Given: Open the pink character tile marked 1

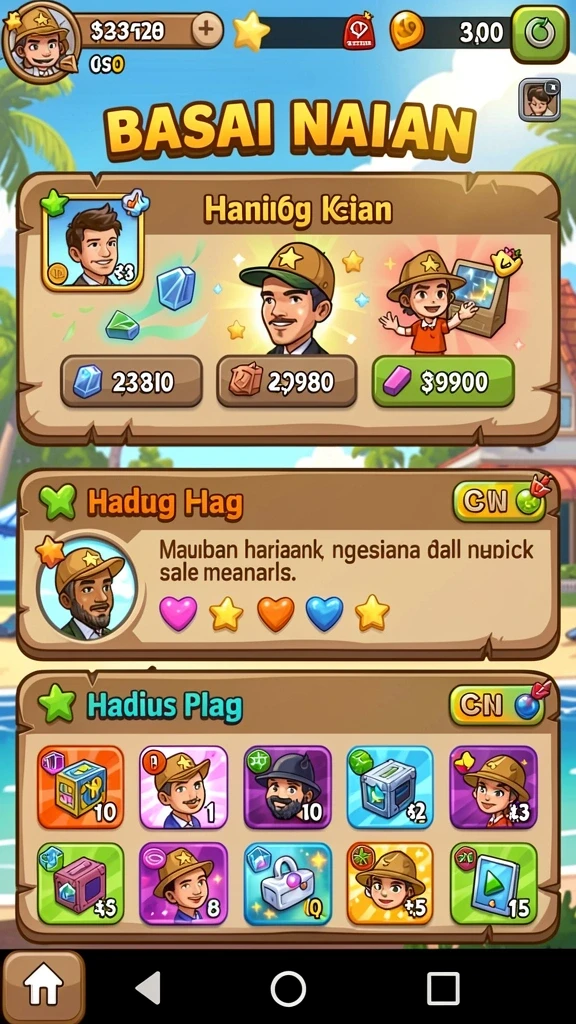Looking at the screenshot, I should [x=184, y=788].
